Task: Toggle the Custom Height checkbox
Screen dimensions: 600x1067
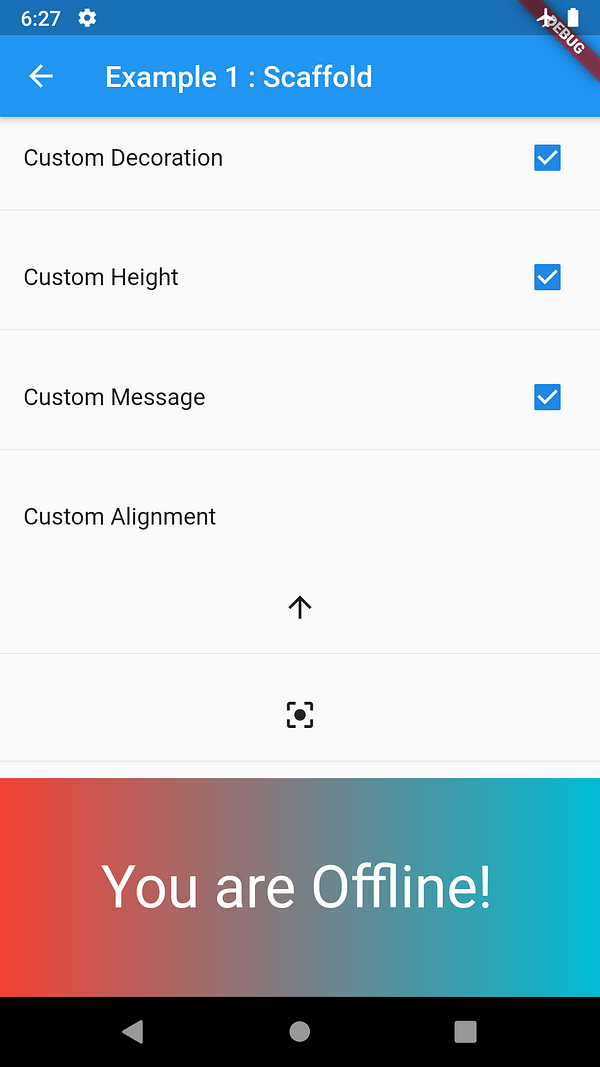Action: [x=547, y=277]
